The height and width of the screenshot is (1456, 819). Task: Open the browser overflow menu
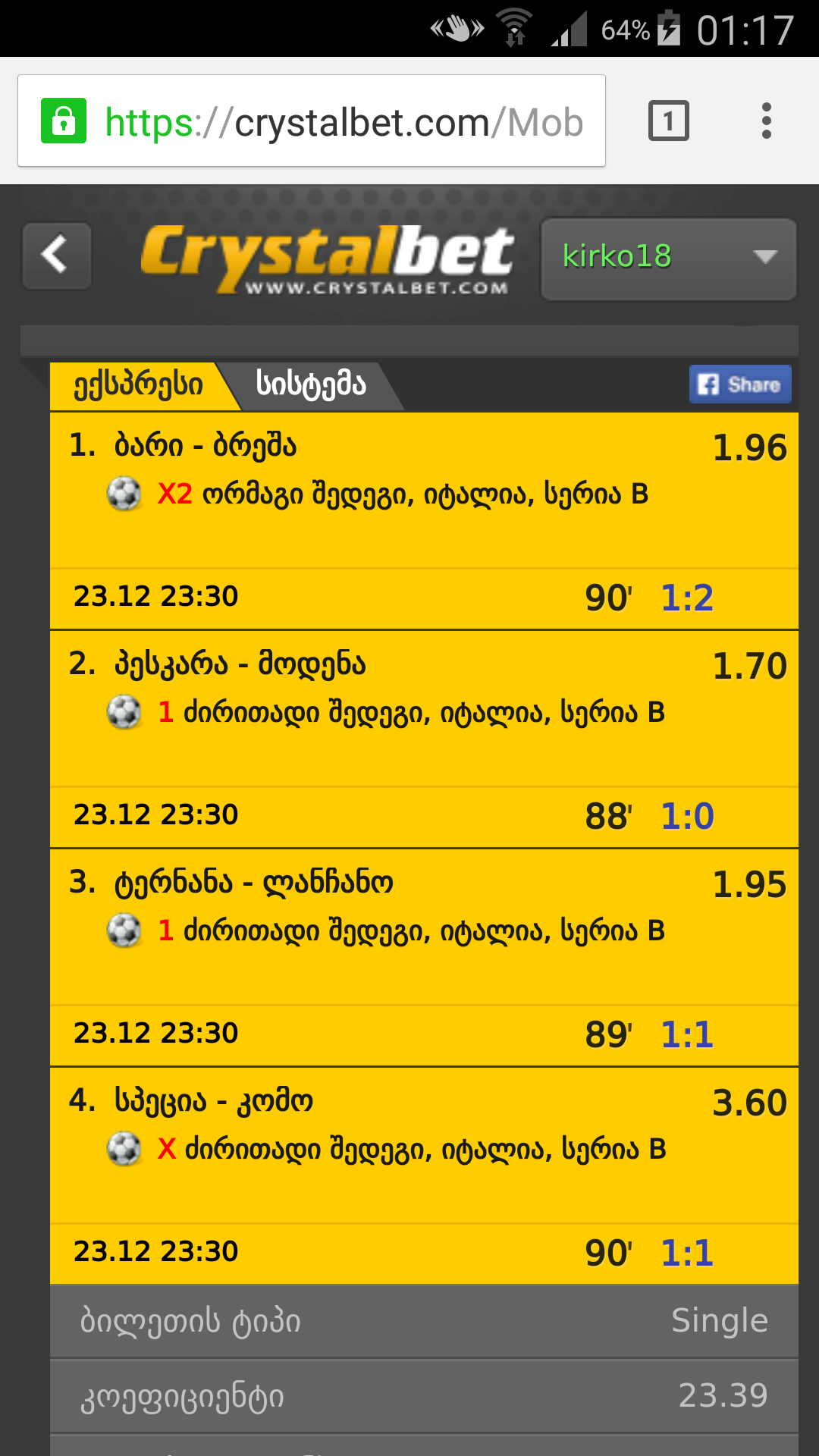coord(766,121)
